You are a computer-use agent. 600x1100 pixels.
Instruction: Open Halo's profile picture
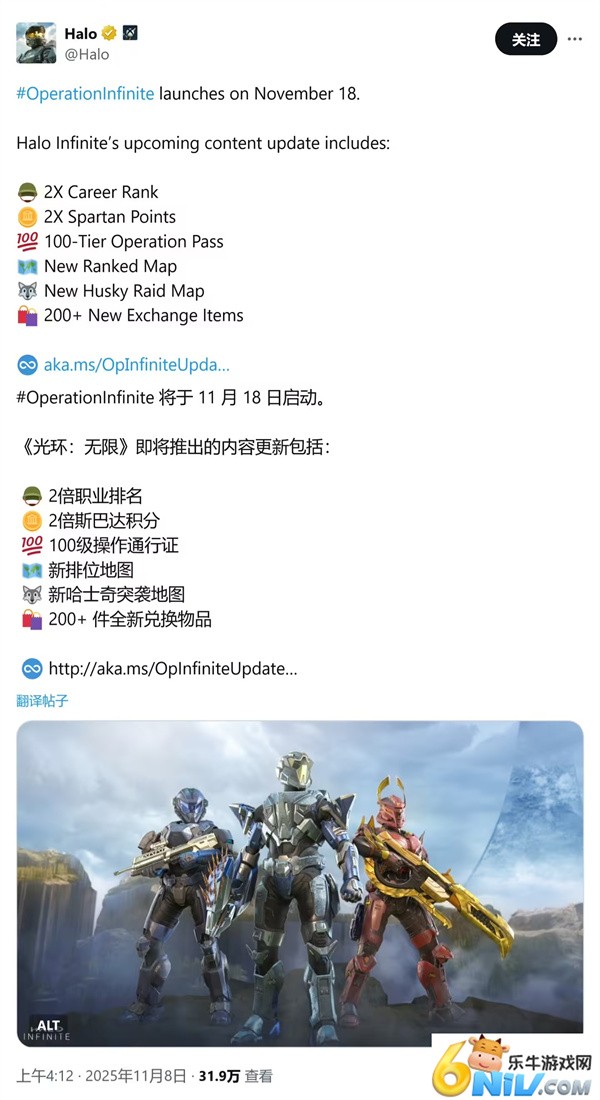pos(36,42)
